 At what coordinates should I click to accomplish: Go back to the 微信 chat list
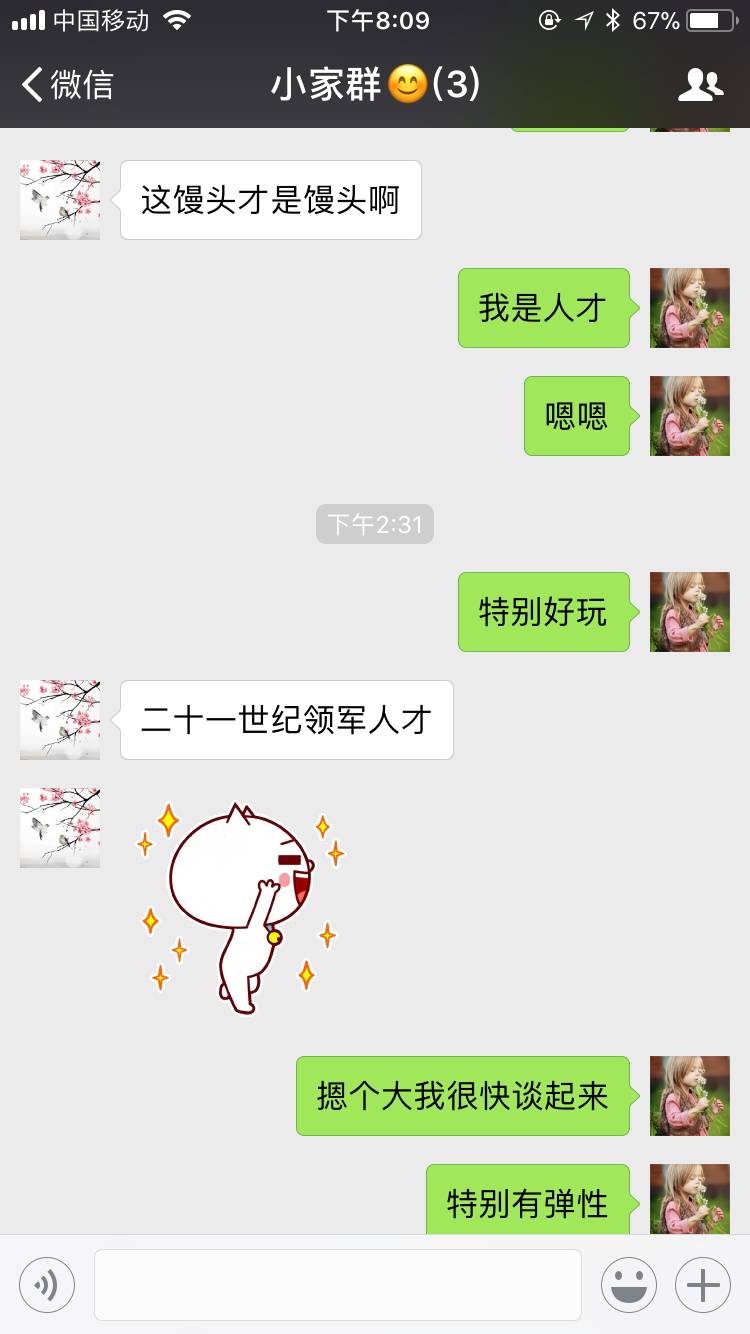pyautogui.click(x=68, y=85)
